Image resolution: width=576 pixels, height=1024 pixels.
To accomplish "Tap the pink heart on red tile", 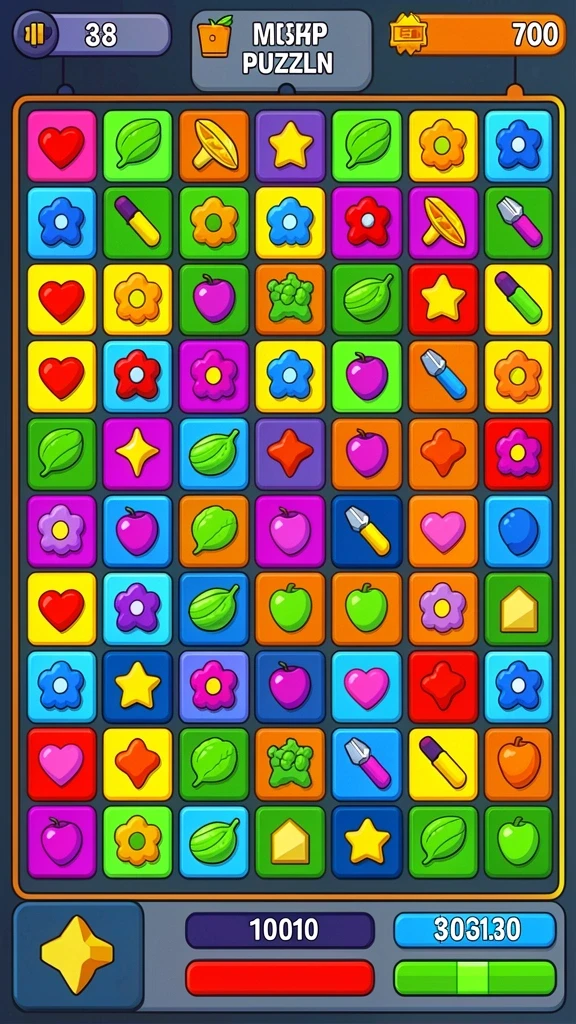I will tap(61, 763).
